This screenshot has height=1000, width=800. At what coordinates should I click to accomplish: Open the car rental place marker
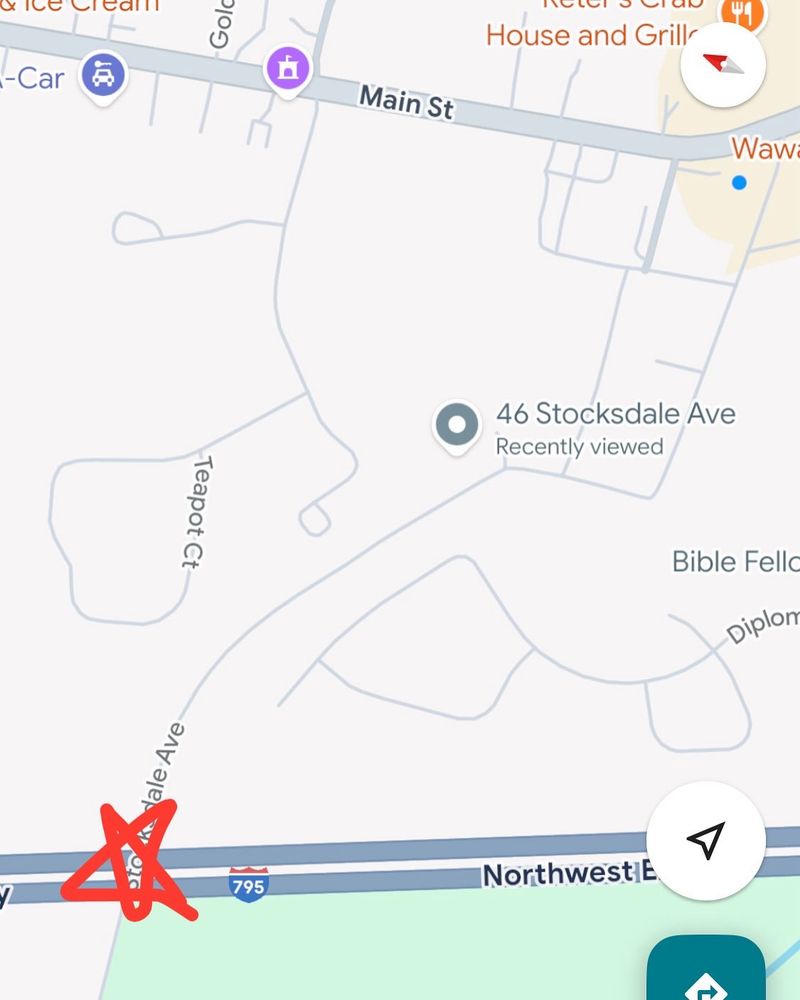(x=103, y=77)
